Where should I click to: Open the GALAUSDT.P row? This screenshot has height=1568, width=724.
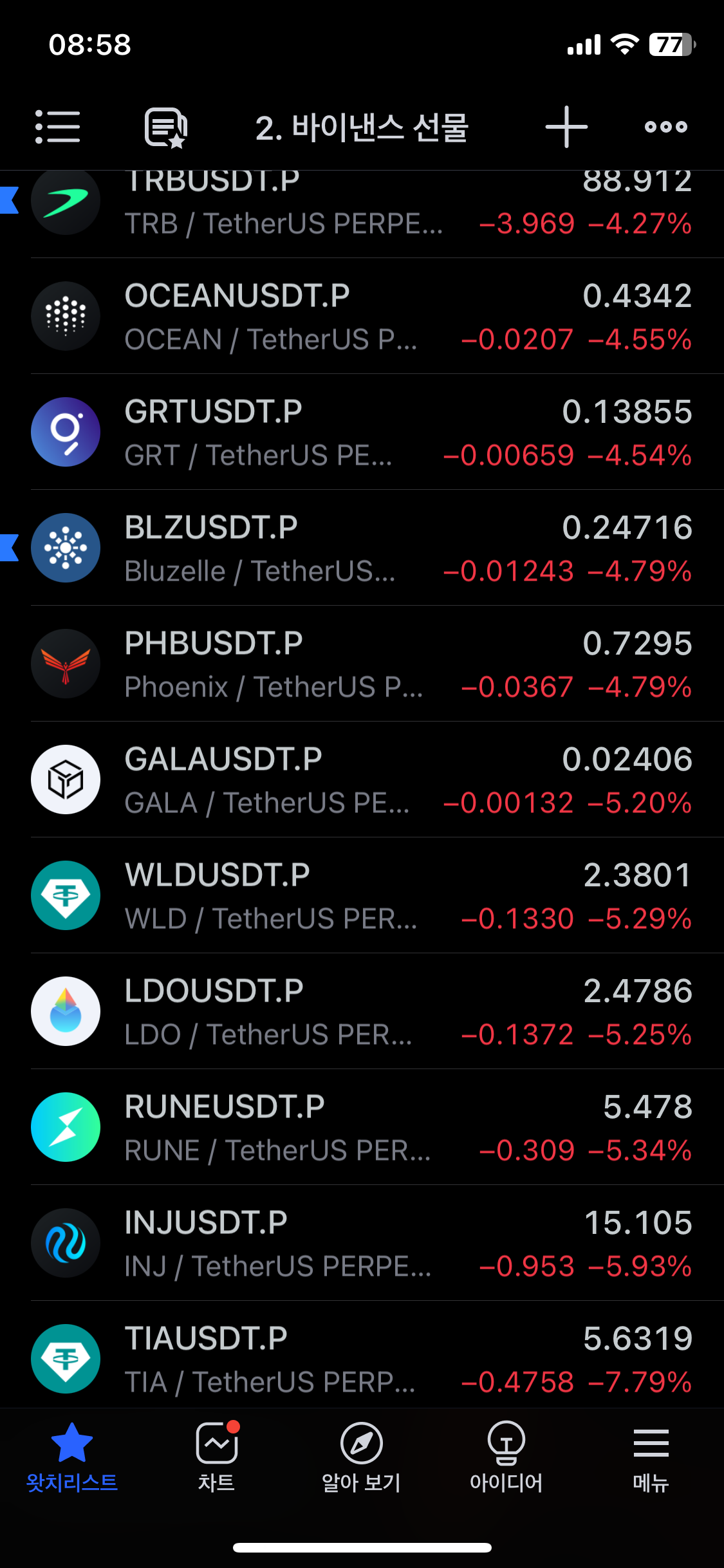coord(362,779)
